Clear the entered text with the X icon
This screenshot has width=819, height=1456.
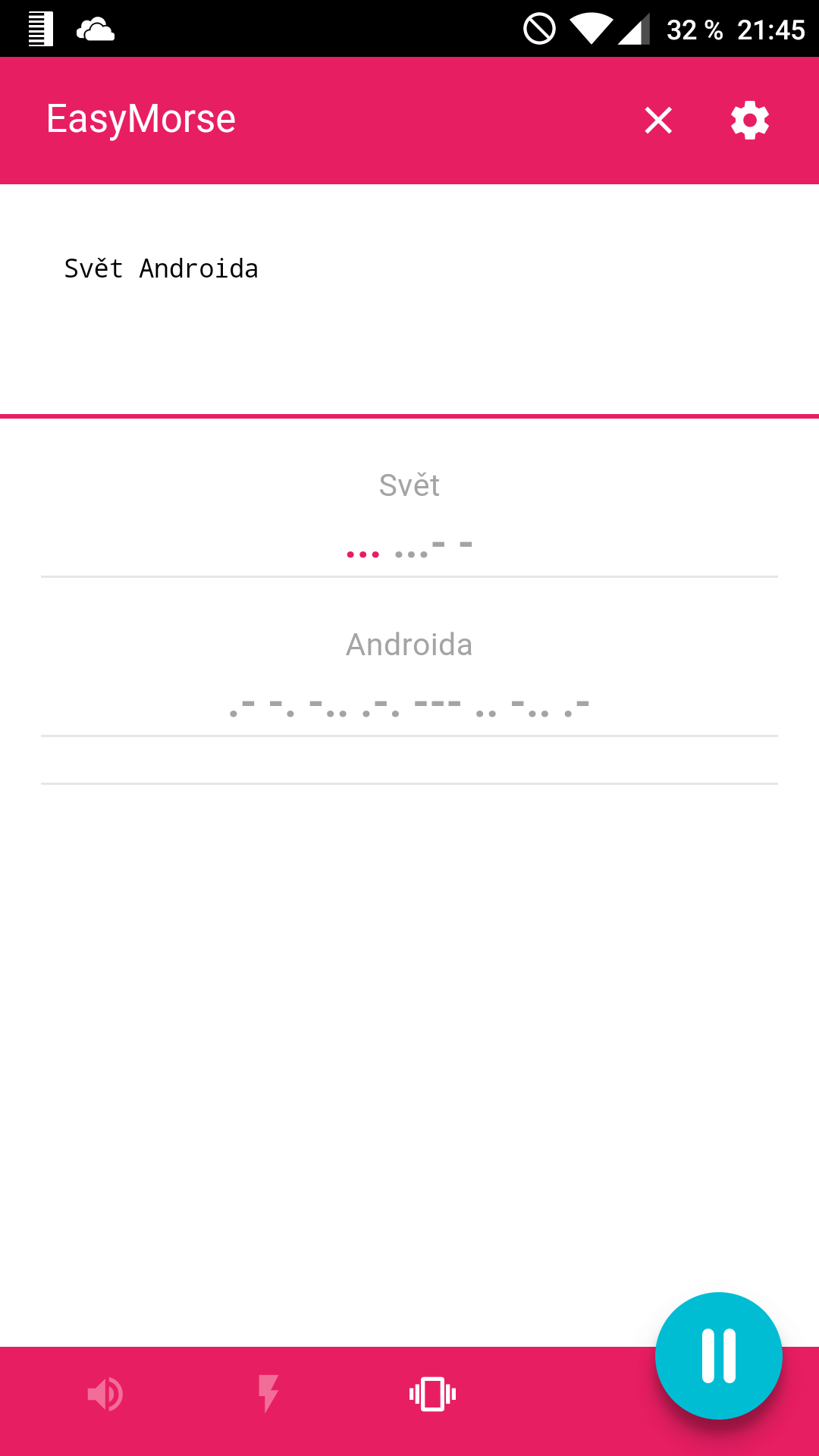[658, 120]
